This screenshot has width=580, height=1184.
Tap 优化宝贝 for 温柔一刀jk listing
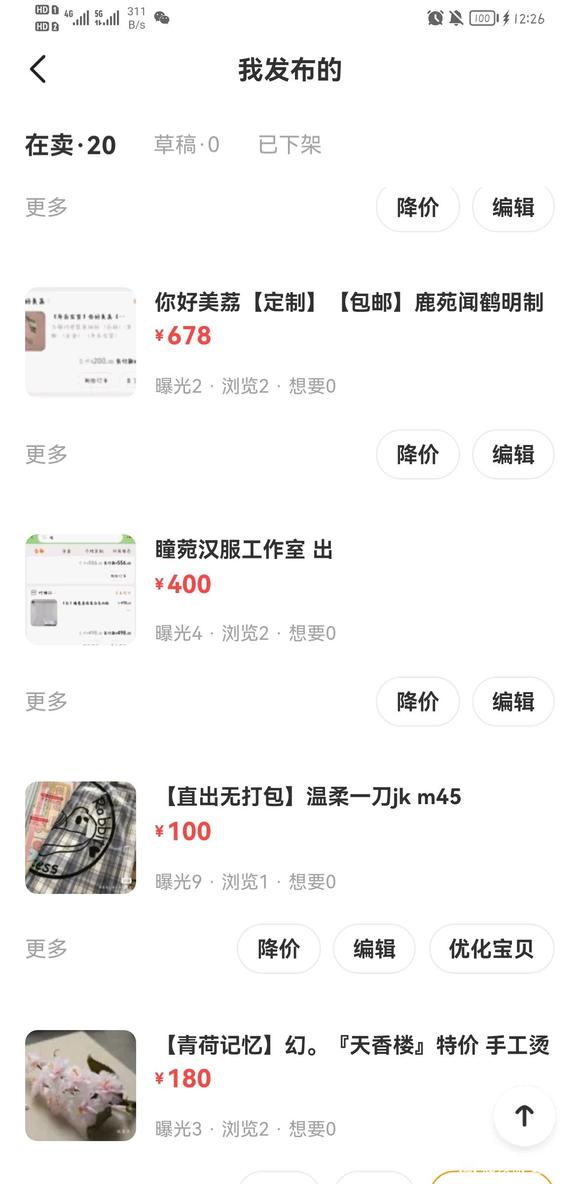492,948
